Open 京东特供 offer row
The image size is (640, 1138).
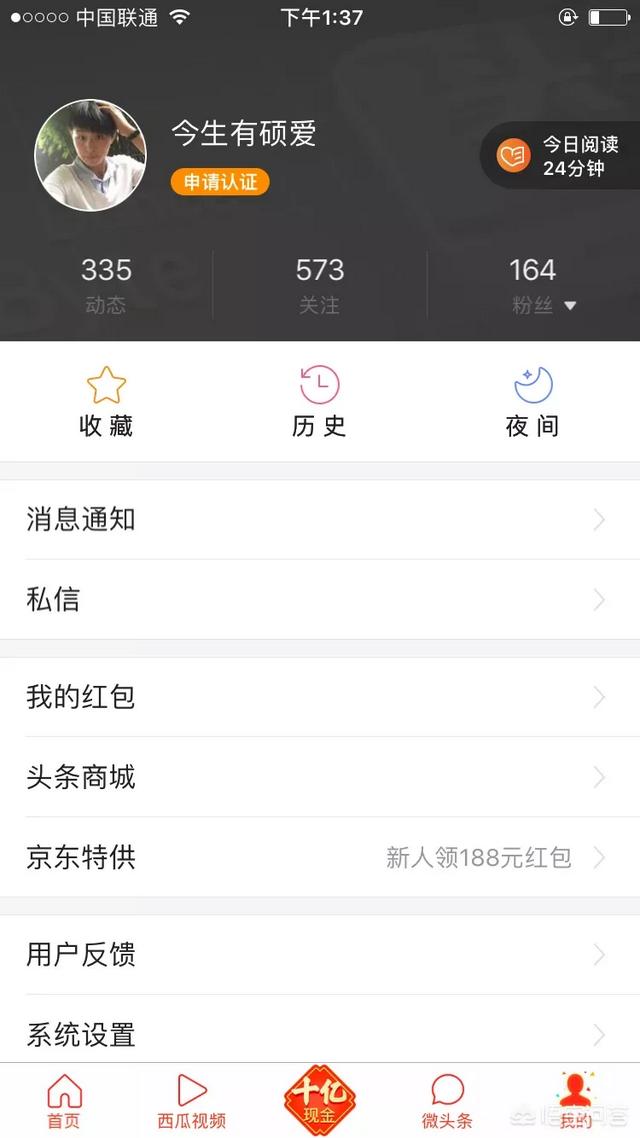point(320,857)
